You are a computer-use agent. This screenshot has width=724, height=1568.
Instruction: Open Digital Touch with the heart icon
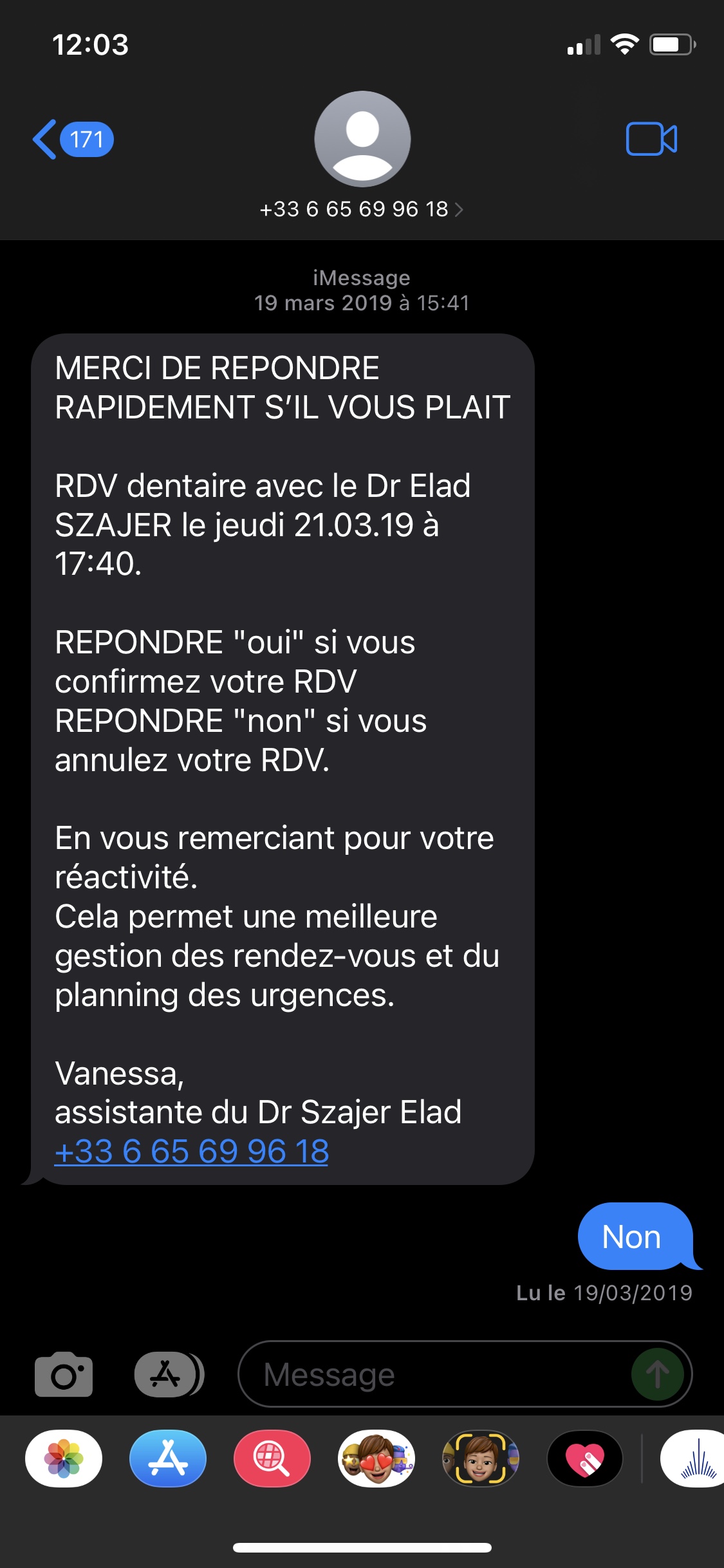click(x=585, y=1458)
